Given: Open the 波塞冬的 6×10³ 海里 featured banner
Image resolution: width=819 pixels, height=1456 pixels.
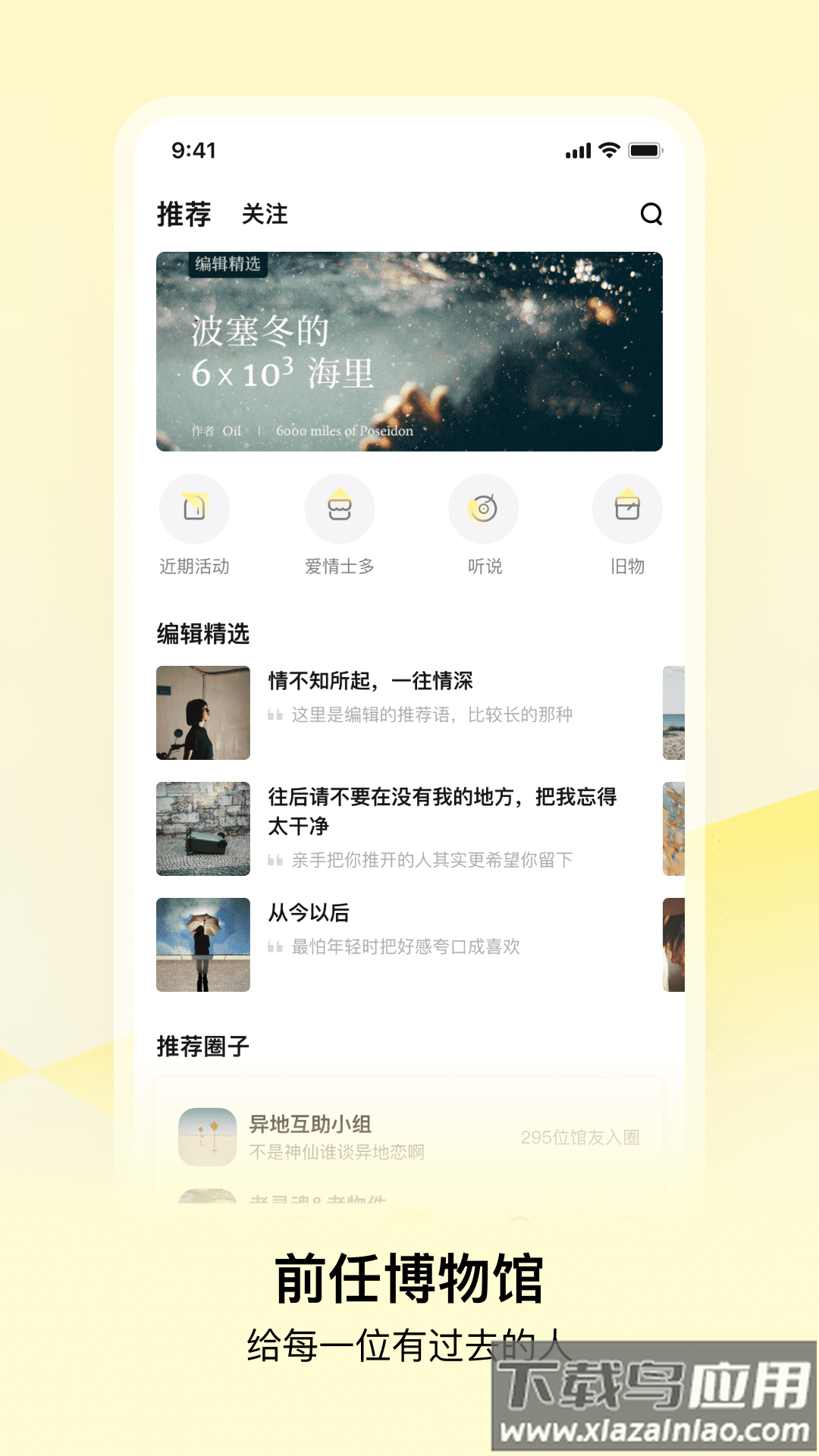Looking at the screenshot, I should click(411, 349).
